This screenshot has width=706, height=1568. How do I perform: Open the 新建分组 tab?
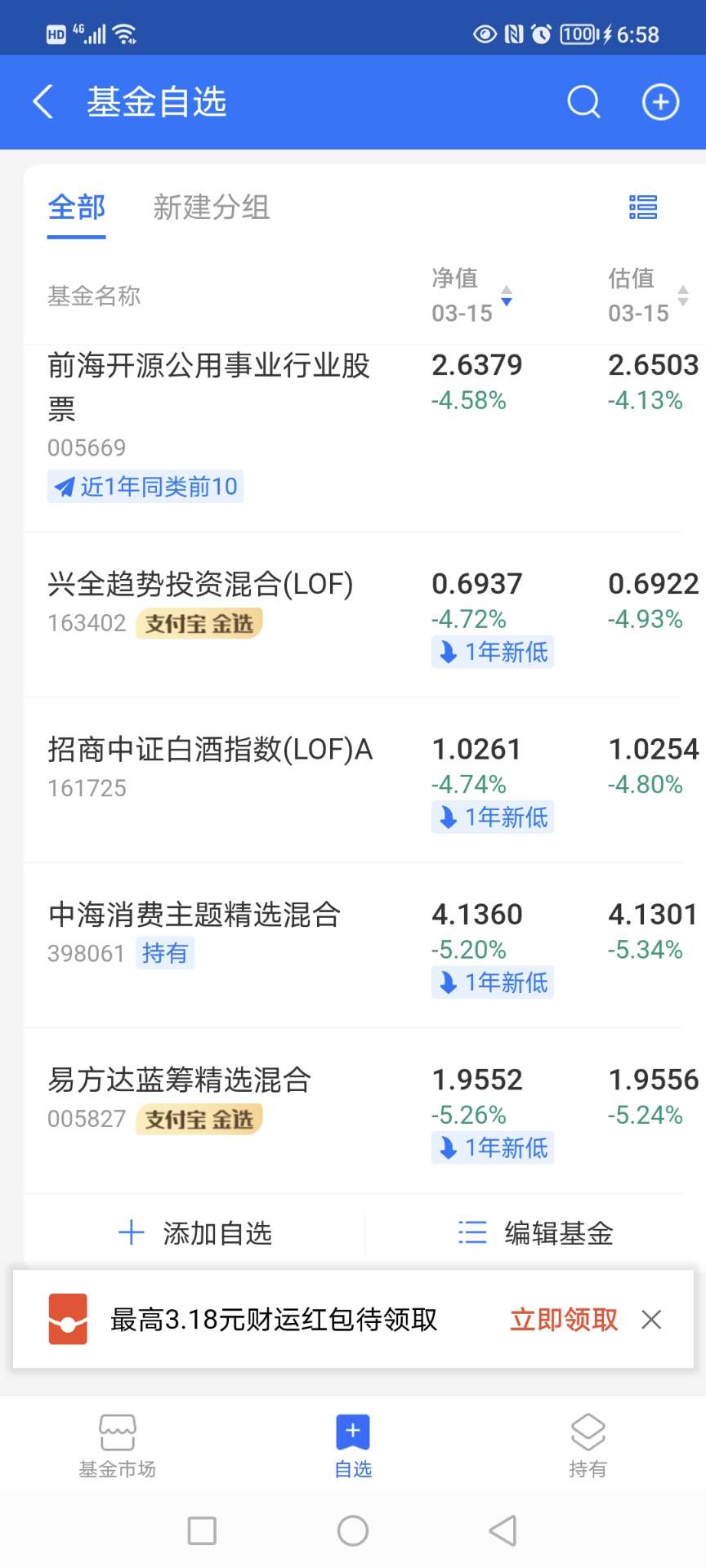(x=211, y=207)
